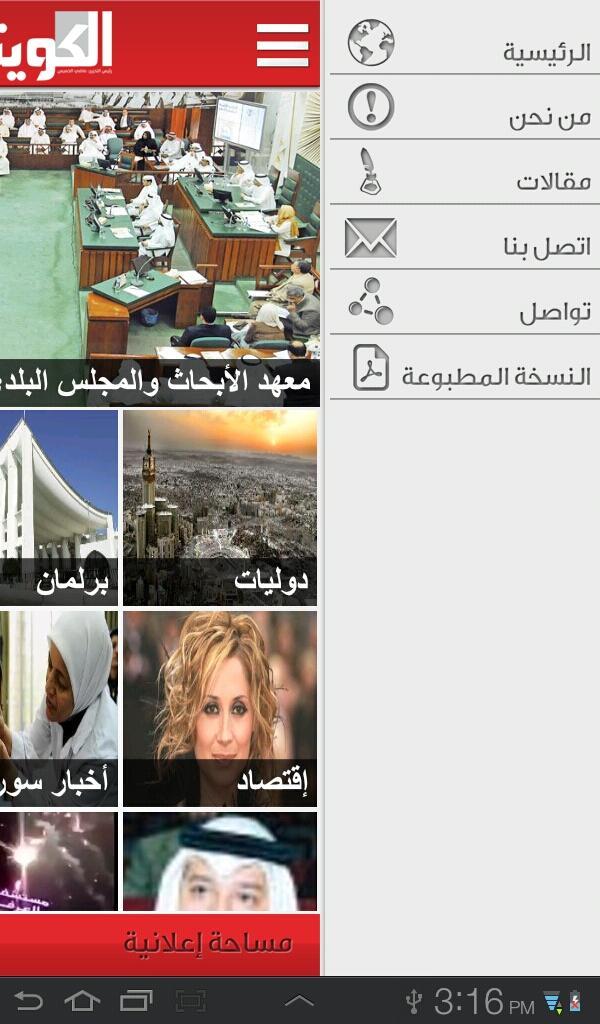Open أخبار سورية news tile
600x1024 pixels.
[58, 708]
